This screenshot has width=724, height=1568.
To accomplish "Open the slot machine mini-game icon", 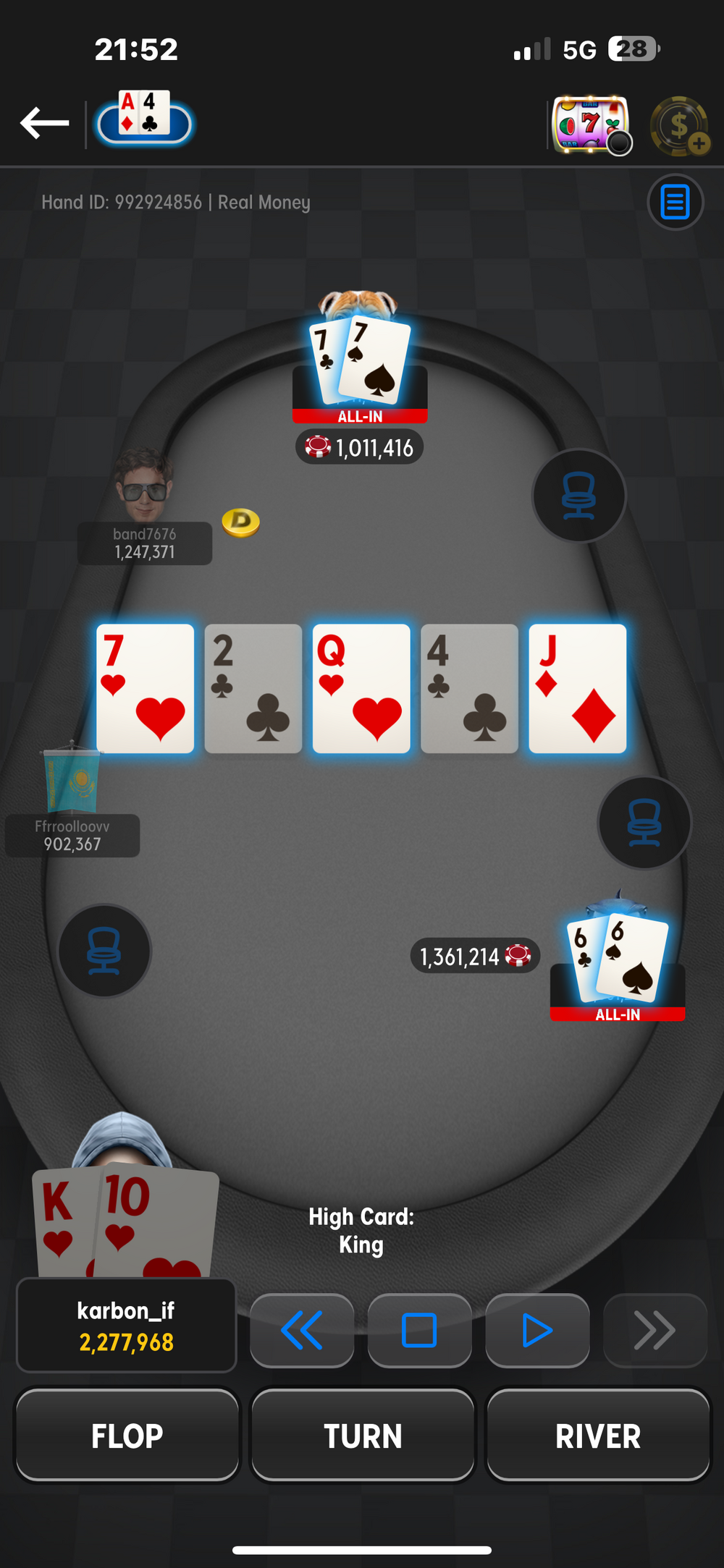I will 592,124.
